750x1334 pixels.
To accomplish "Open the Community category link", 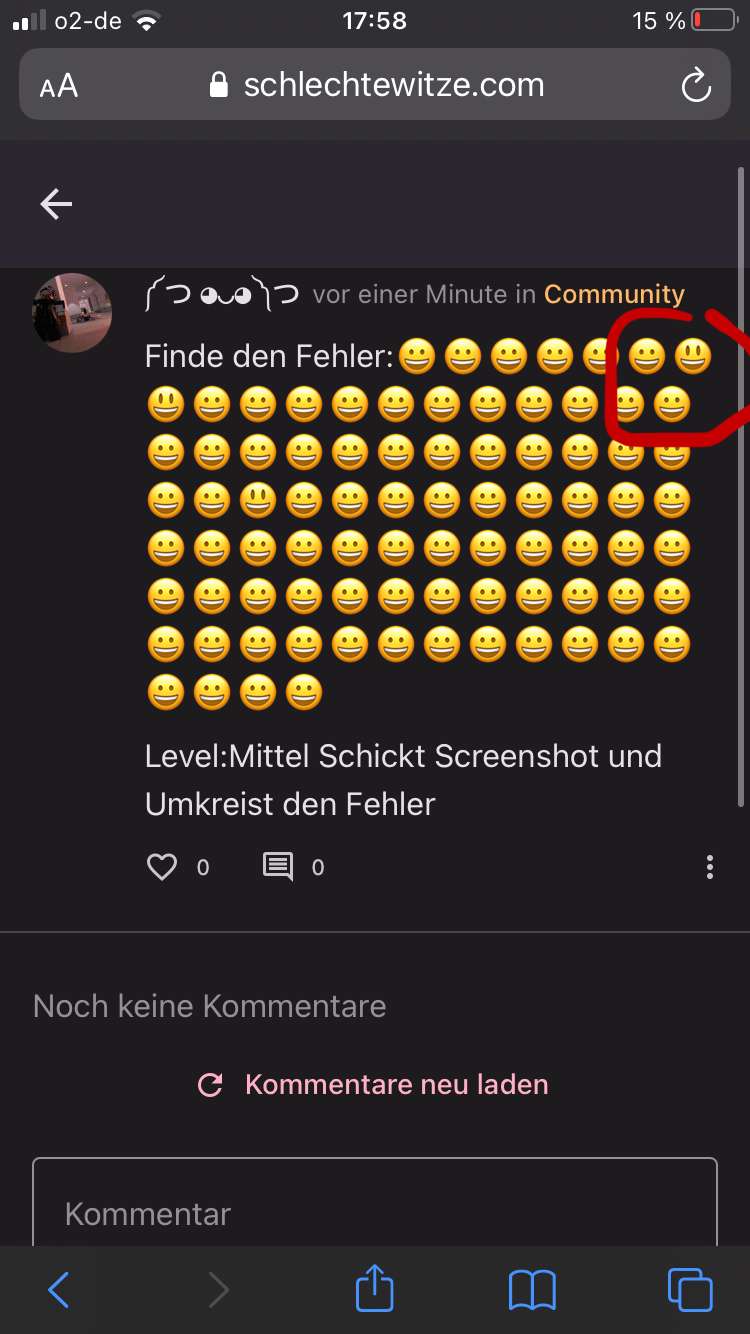I will click(x=614, y=294).
